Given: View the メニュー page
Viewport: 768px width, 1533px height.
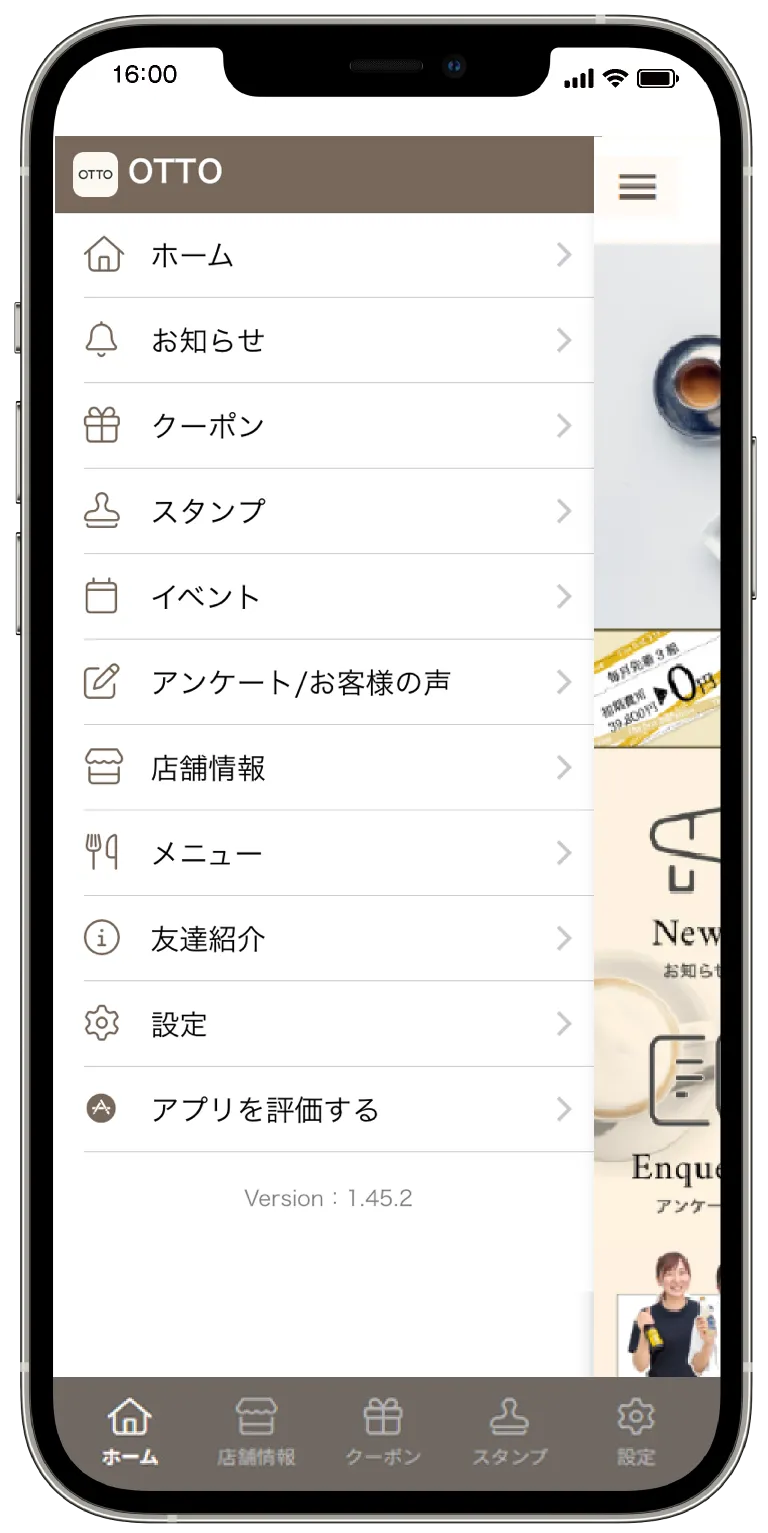Looking at the screenshot, I should pyautogui.click(x=326, y=854).
